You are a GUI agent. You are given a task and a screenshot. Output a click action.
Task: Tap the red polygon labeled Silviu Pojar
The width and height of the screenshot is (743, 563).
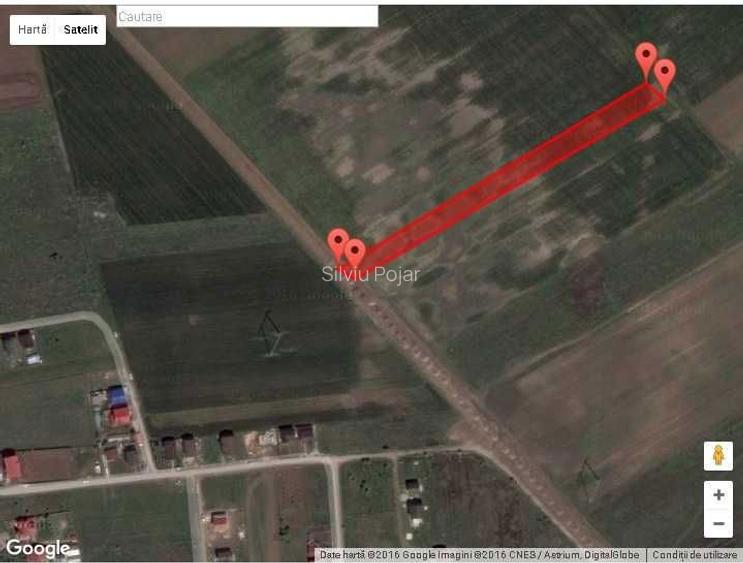(x=510, y=182)
